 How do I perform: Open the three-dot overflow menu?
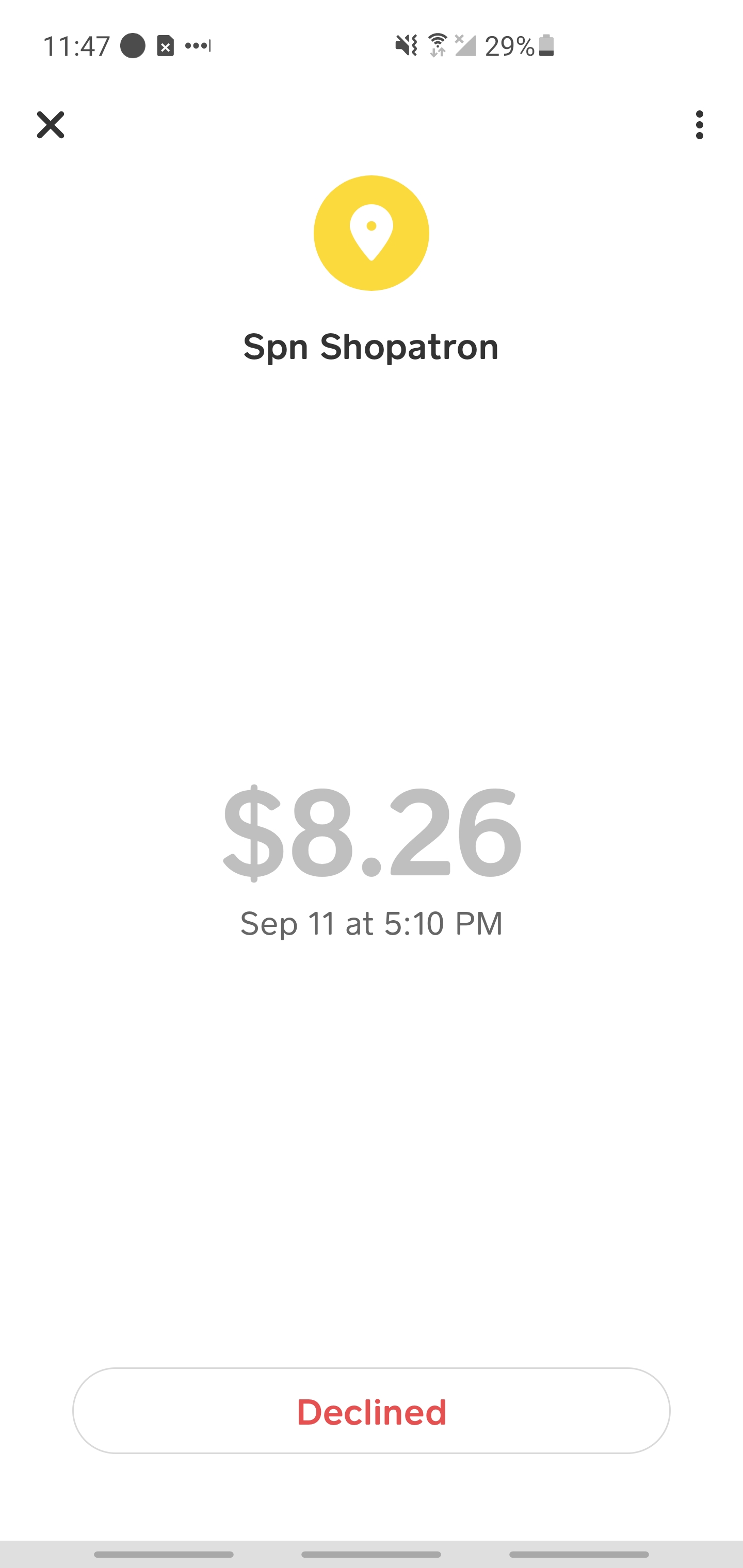(x=699, y=125)
